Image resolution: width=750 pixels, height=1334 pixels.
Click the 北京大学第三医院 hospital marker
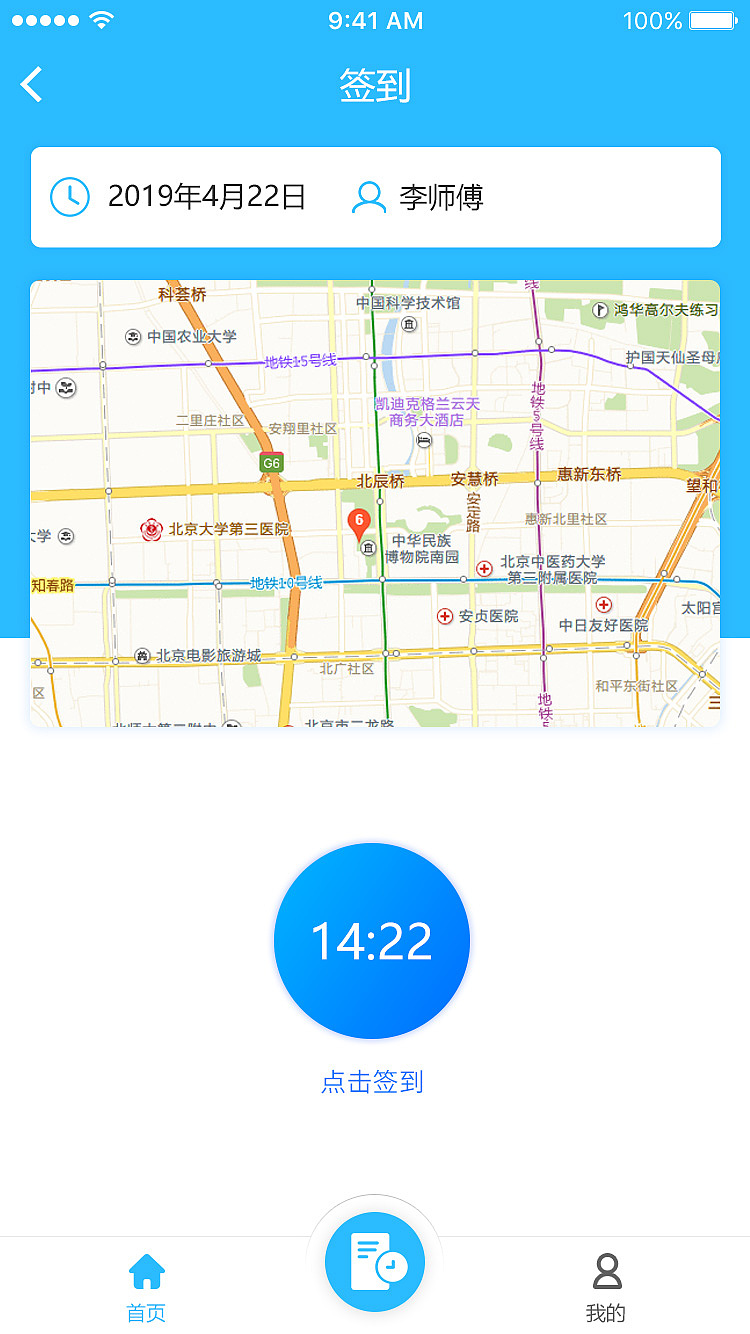(x=150, y=527)
